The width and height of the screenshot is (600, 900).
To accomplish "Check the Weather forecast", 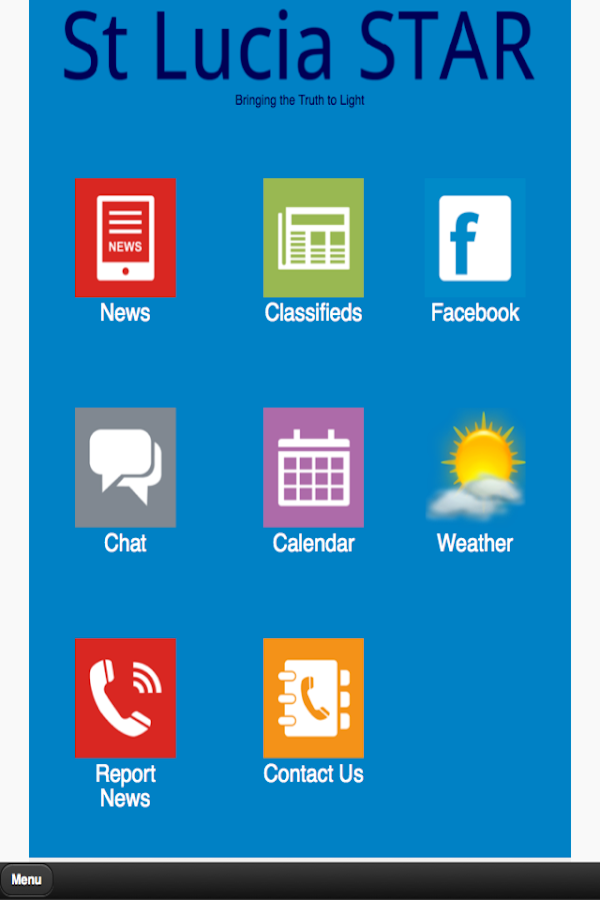I will 475,467.
